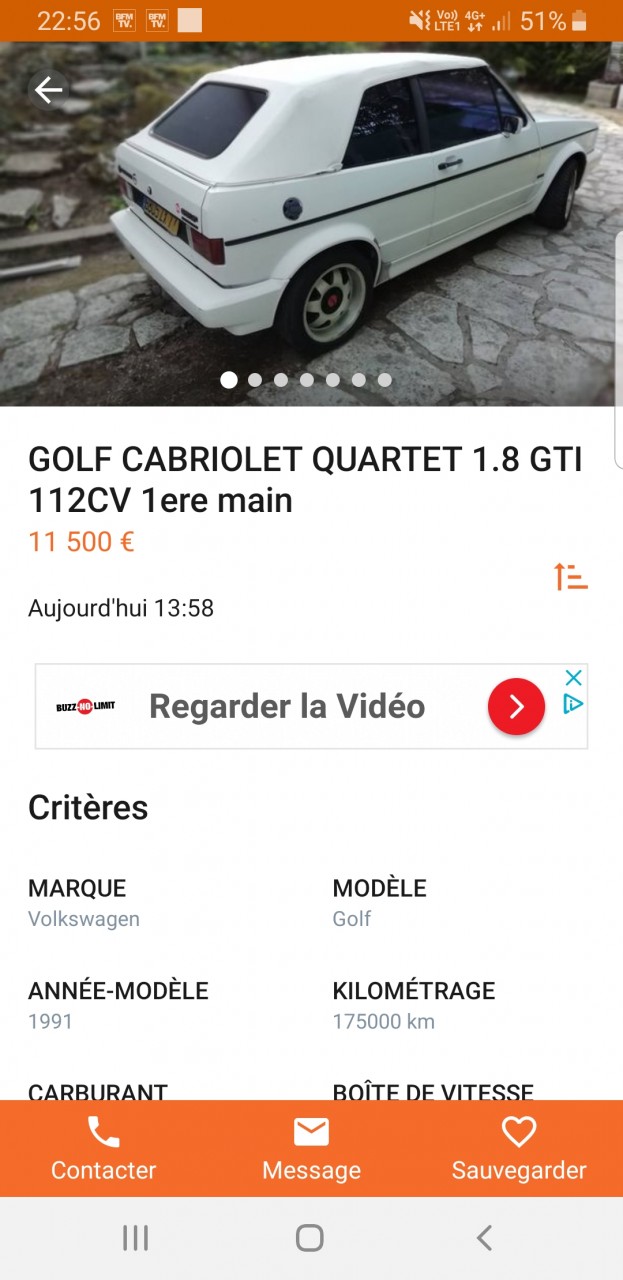Save this listing with Sauvegarder
The height and width of the screenshot is (1280, 623).
[519, 1149]
